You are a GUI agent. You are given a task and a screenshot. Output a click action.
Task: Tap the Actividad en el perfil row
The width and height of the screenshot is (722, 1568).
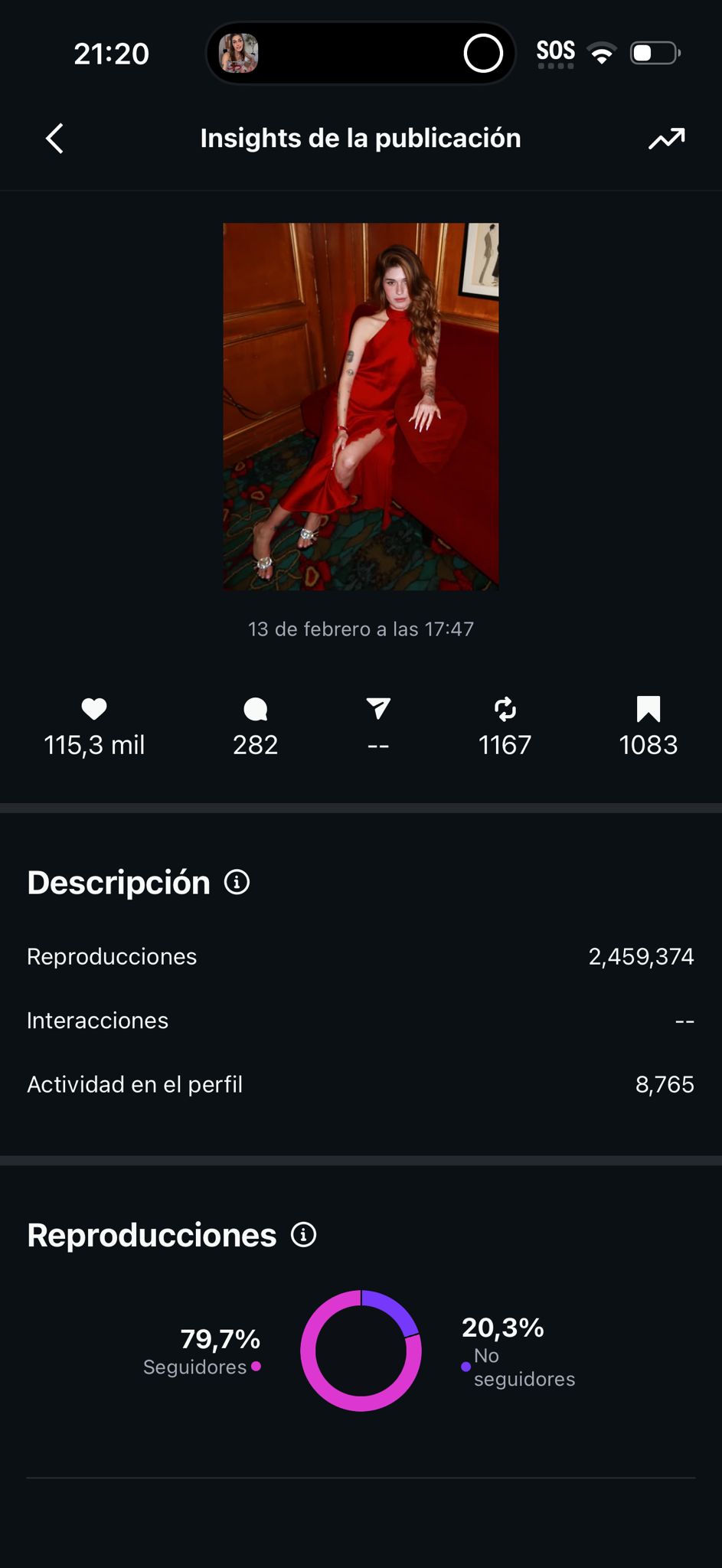coord(134,1084)
